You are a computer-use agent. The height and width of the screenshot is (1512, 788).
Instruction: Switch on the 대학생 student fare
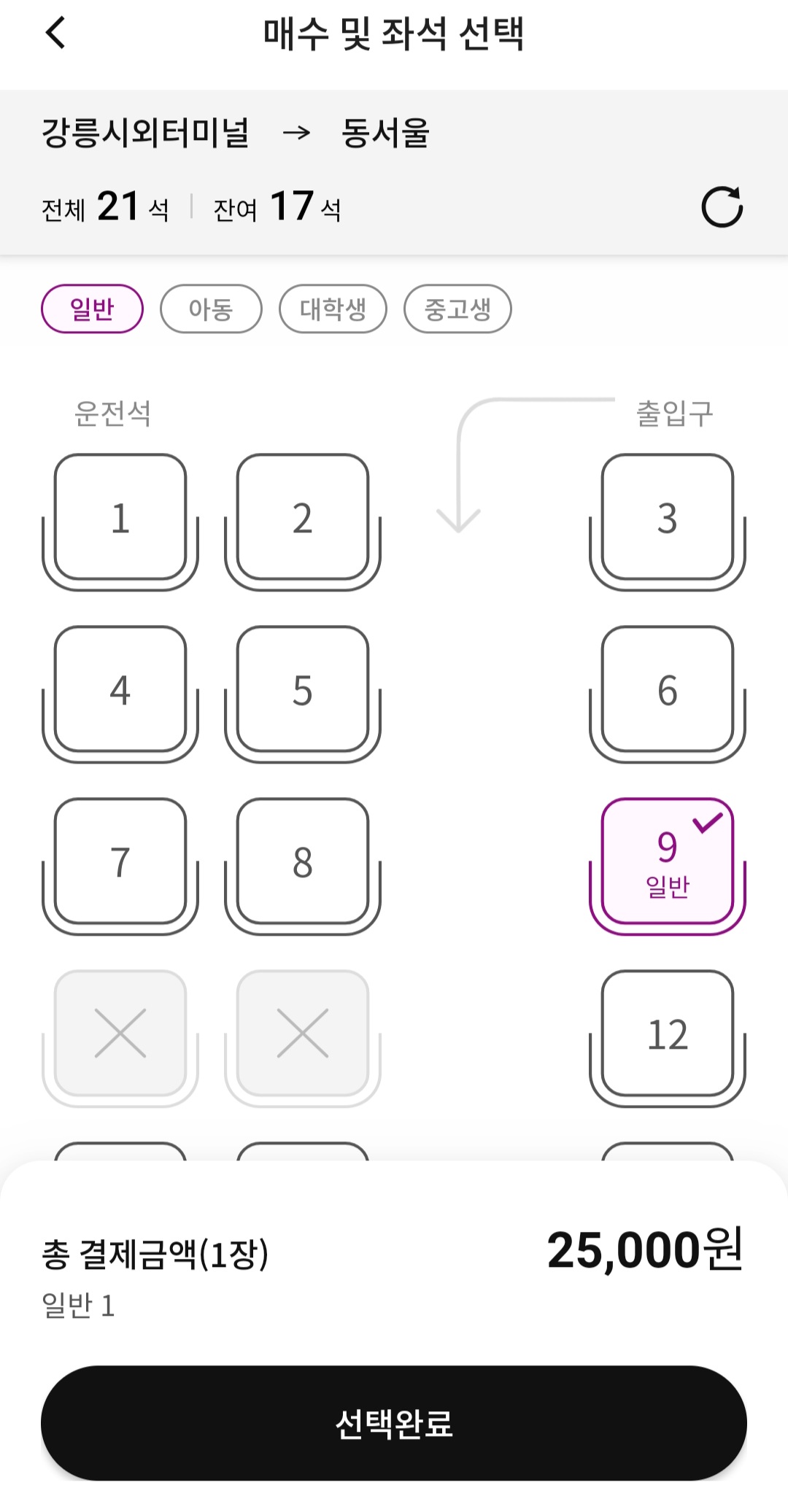(333, 309)
